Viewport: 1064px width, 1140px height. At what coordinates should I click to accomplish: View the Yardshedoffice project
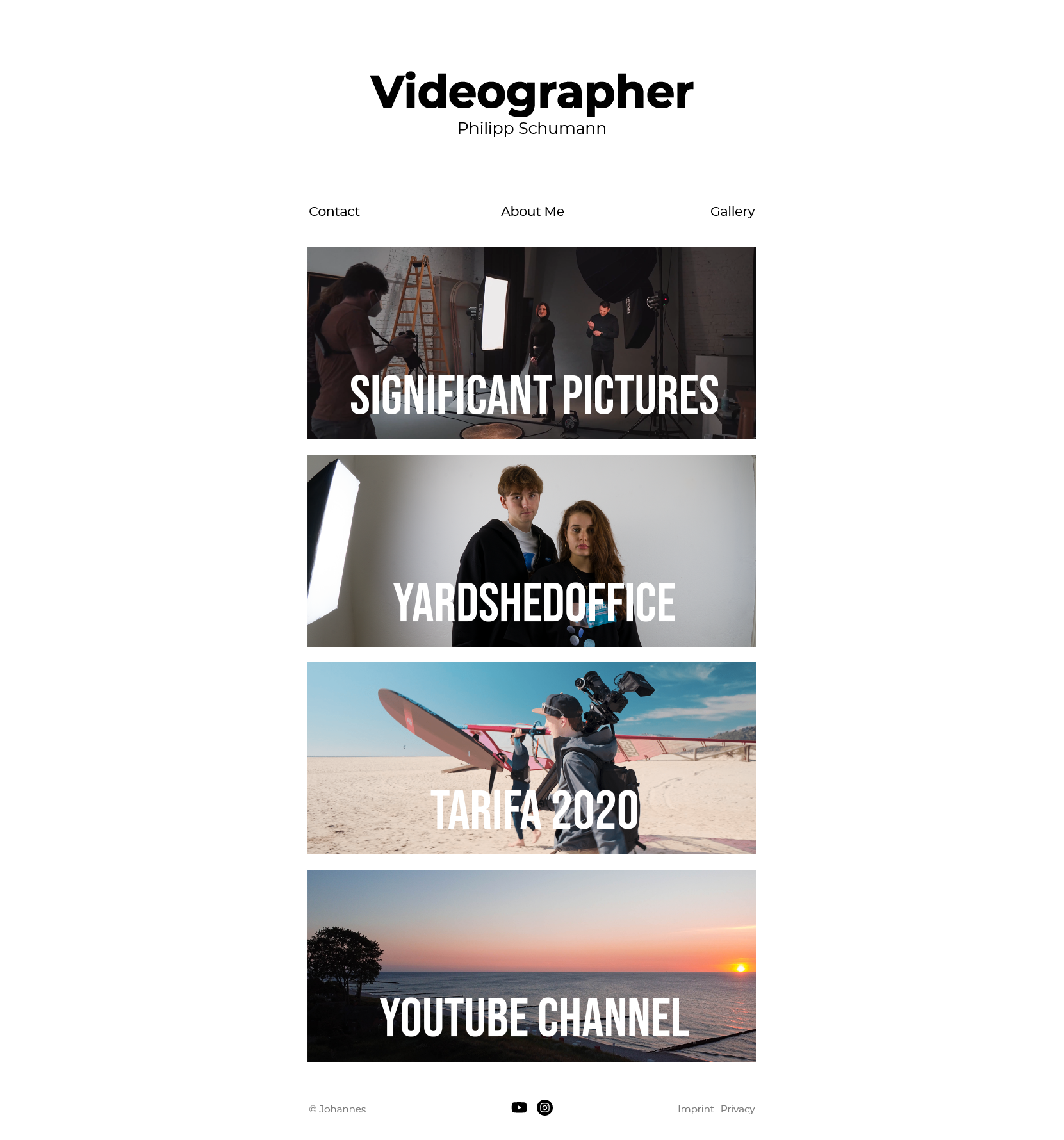pyautogui.click(x=531, y=551)
